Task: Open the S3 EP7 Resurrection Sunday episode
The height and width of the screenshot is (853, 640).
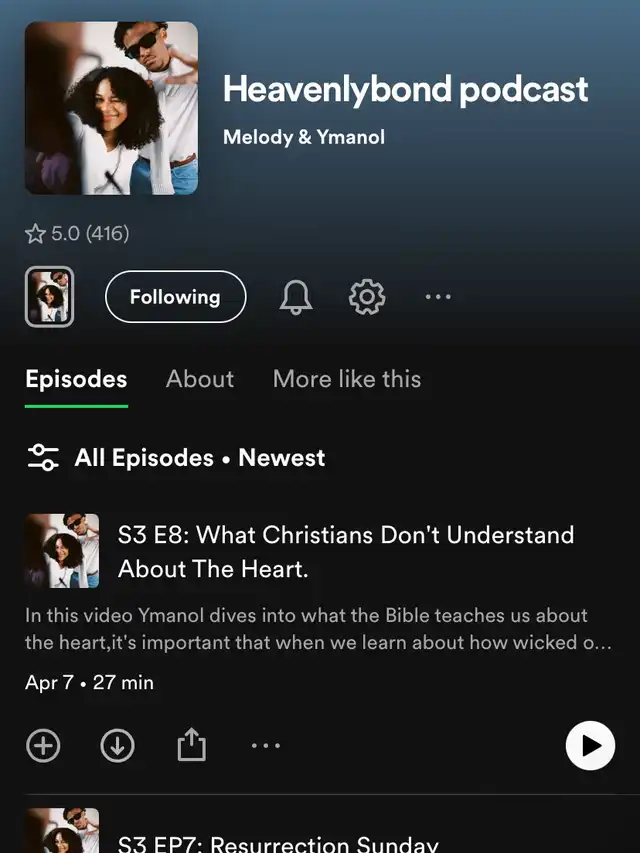Action: tap(278, 843)
